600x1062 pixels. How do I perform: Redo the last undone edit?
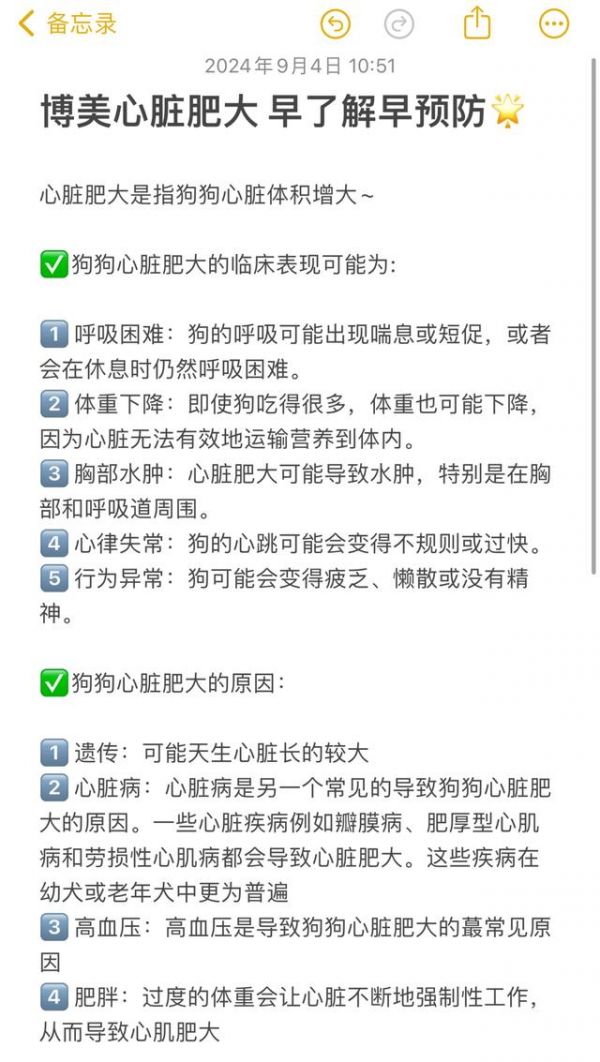400,24
